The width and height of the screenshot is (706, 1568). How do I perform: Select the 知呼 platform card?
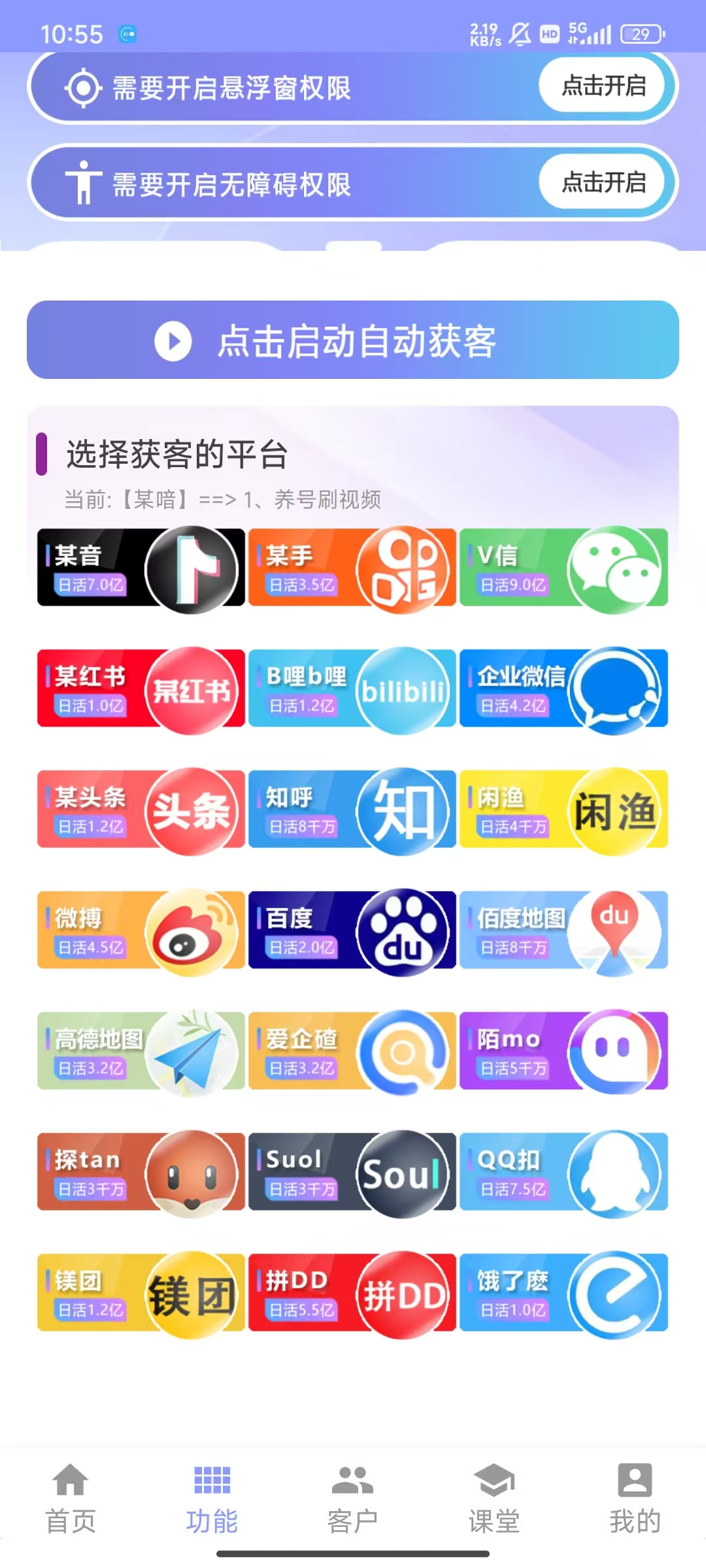click(x=352, y=809)
